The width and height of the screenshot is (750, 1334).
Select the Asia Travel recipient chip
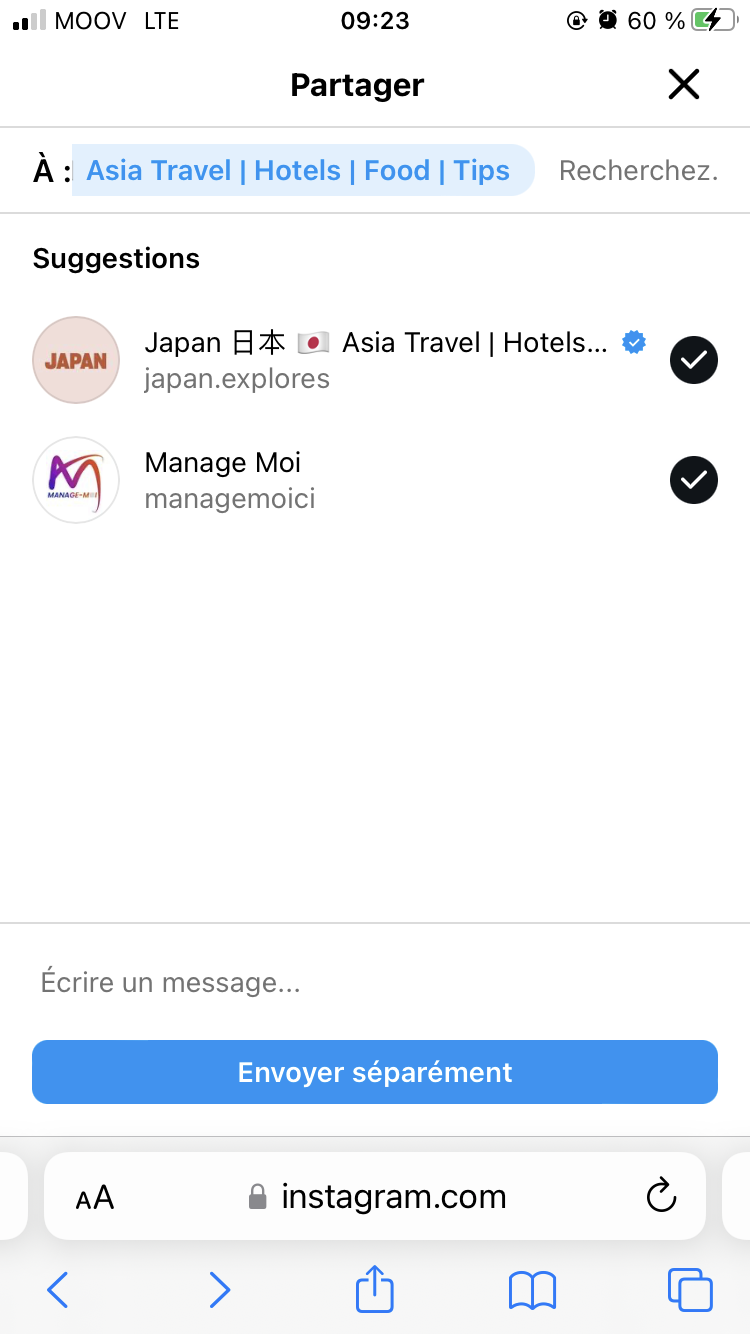pos(298,171)
